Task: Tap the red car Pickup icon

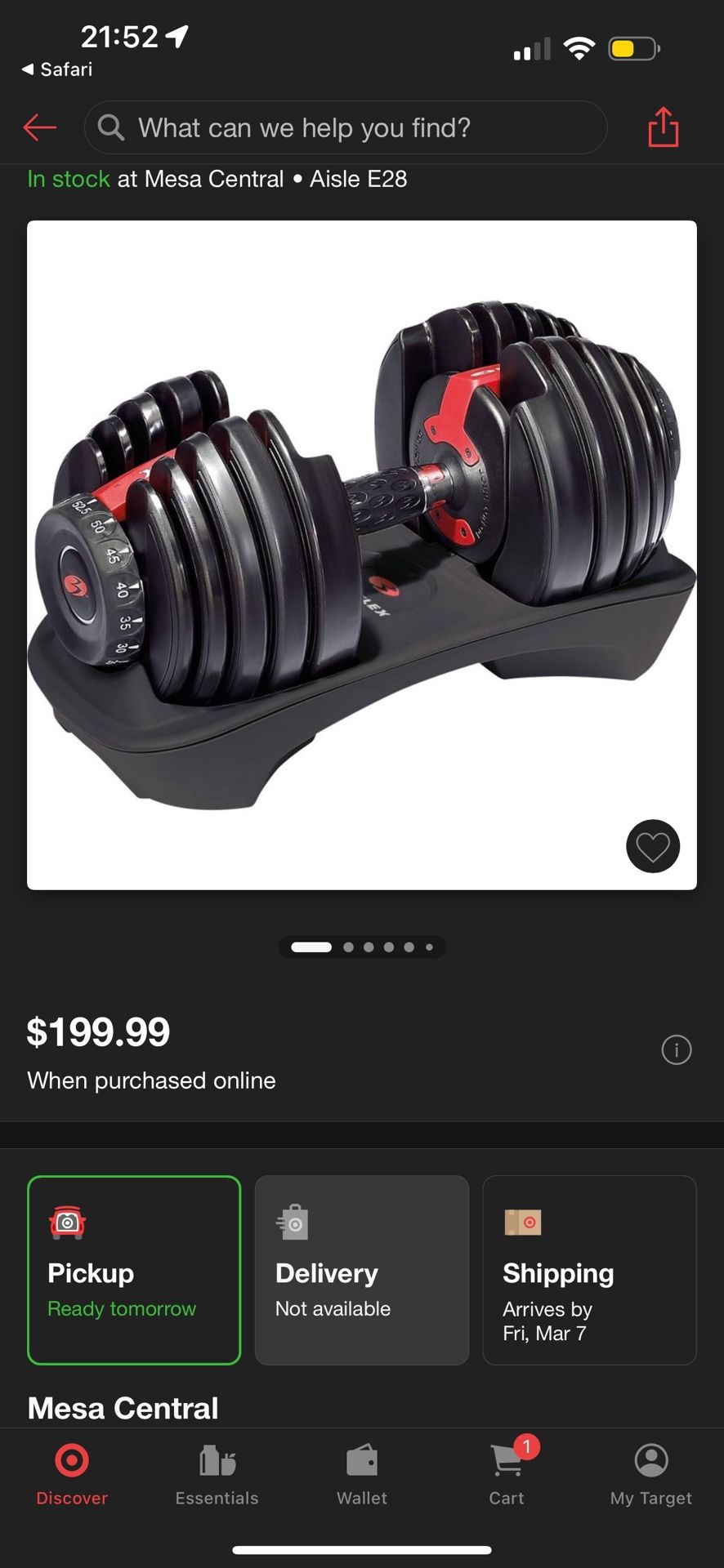Action: 69,1223
